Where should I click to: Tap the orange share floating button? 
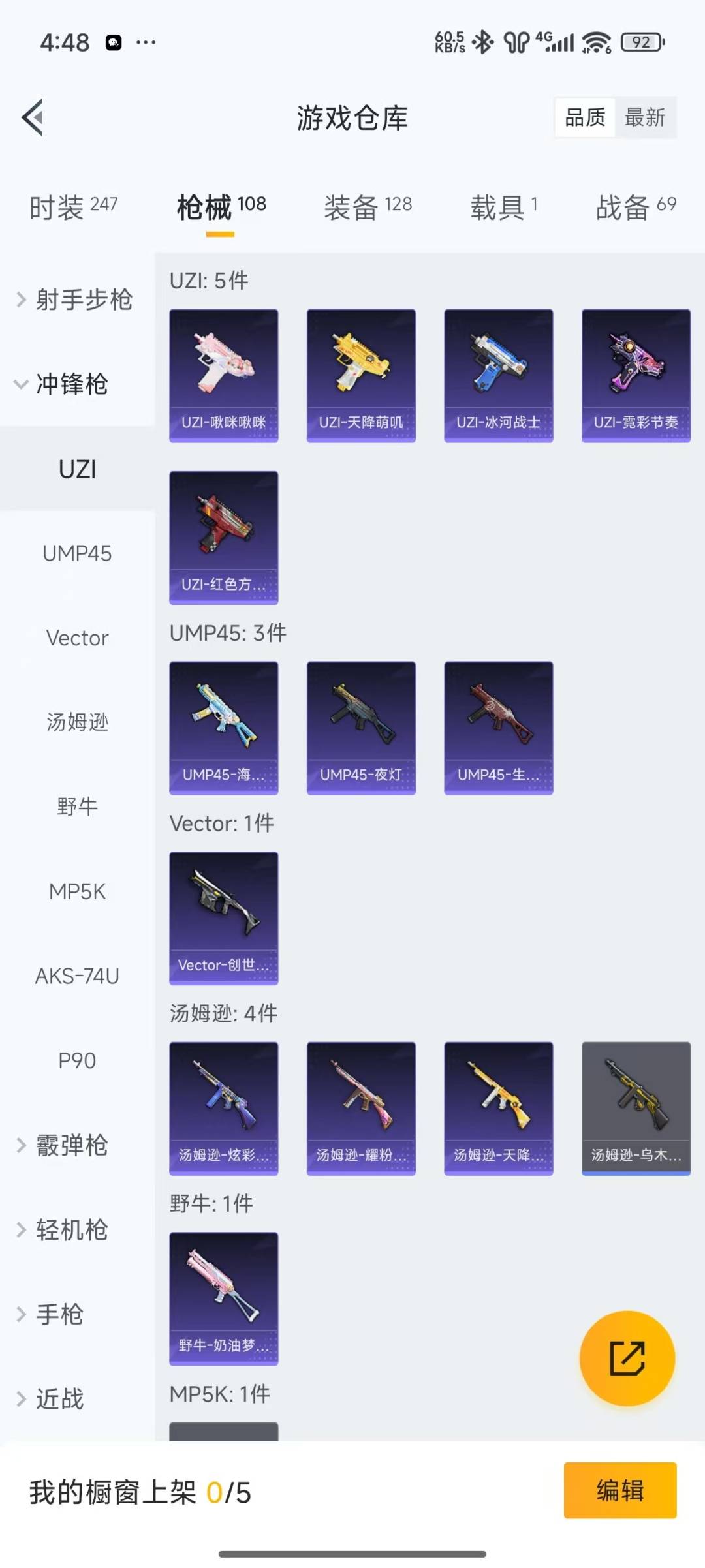tap(627, 1358)
